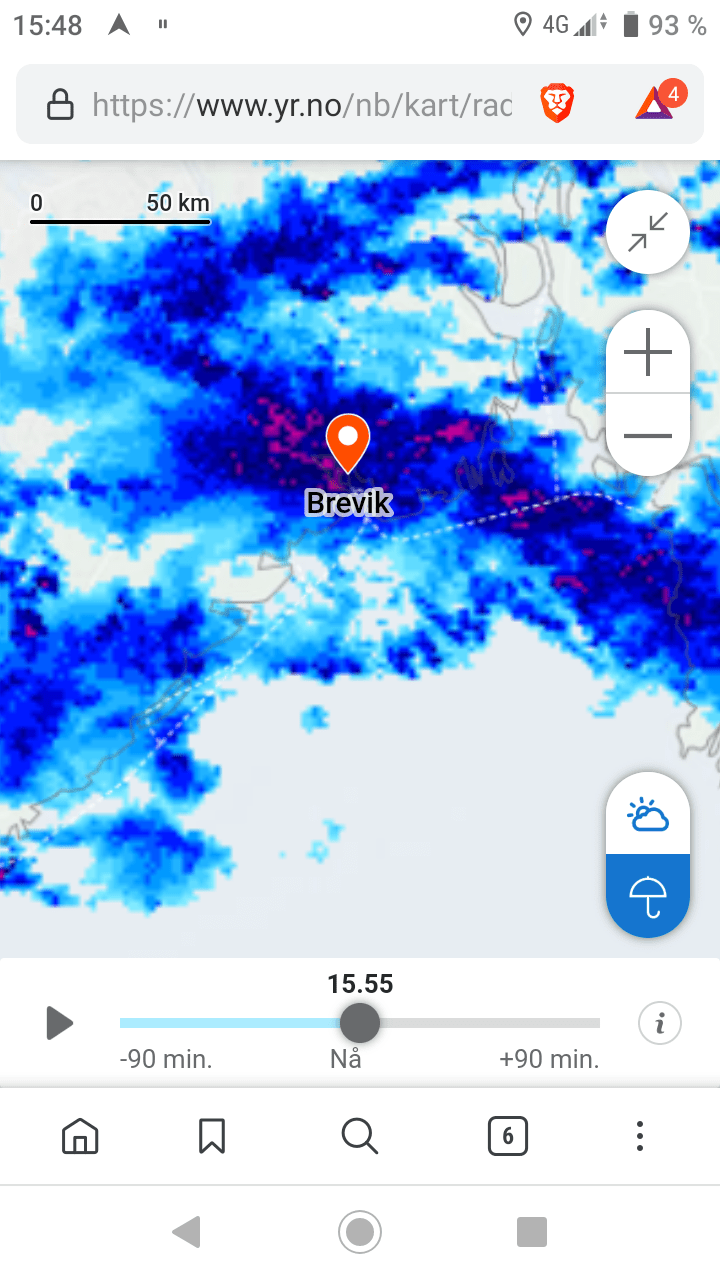Image resolution: width=720 pixels, height=1280 pixels.
Task: Open the browser address bar
Action: pyautogui.click(x=300, y=104)
